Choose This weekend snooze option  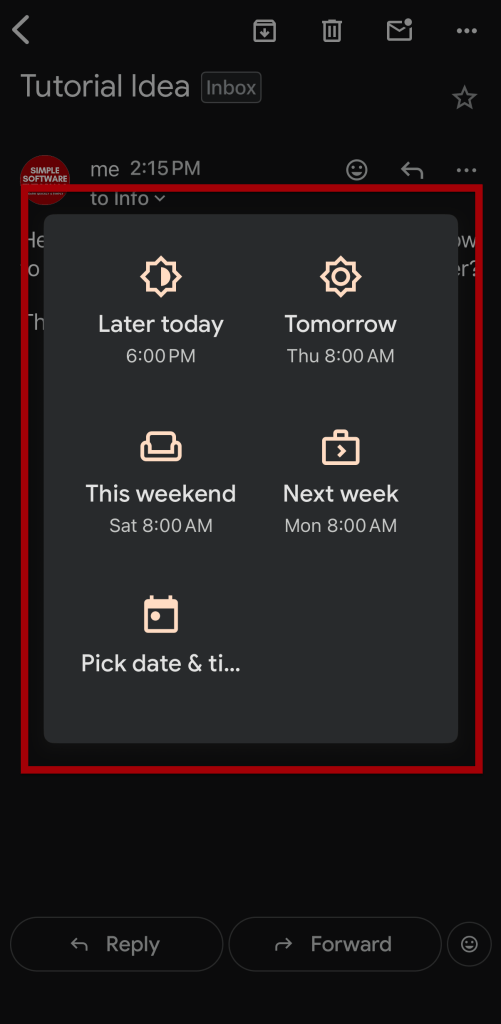[161, 482]
